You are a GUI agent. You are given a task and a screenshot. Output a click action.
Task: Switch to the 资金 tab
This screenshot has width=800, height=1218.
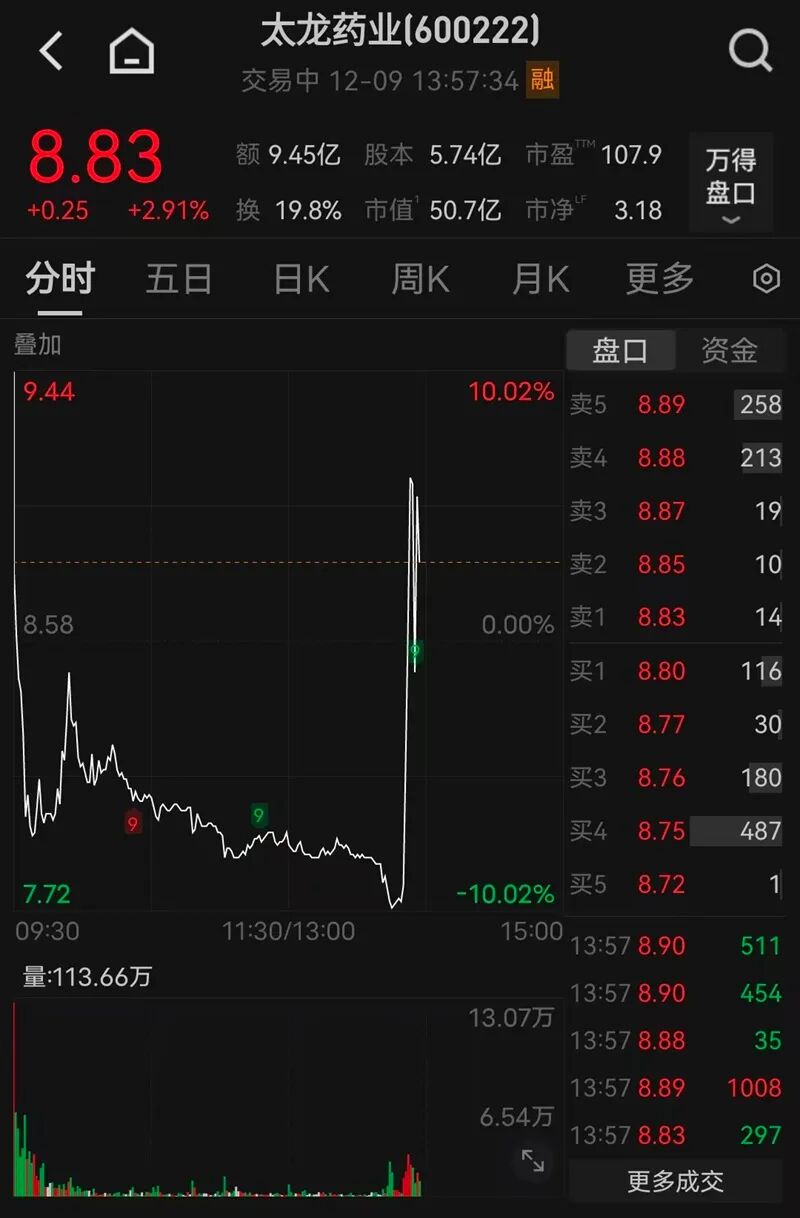tap(729, 351)
